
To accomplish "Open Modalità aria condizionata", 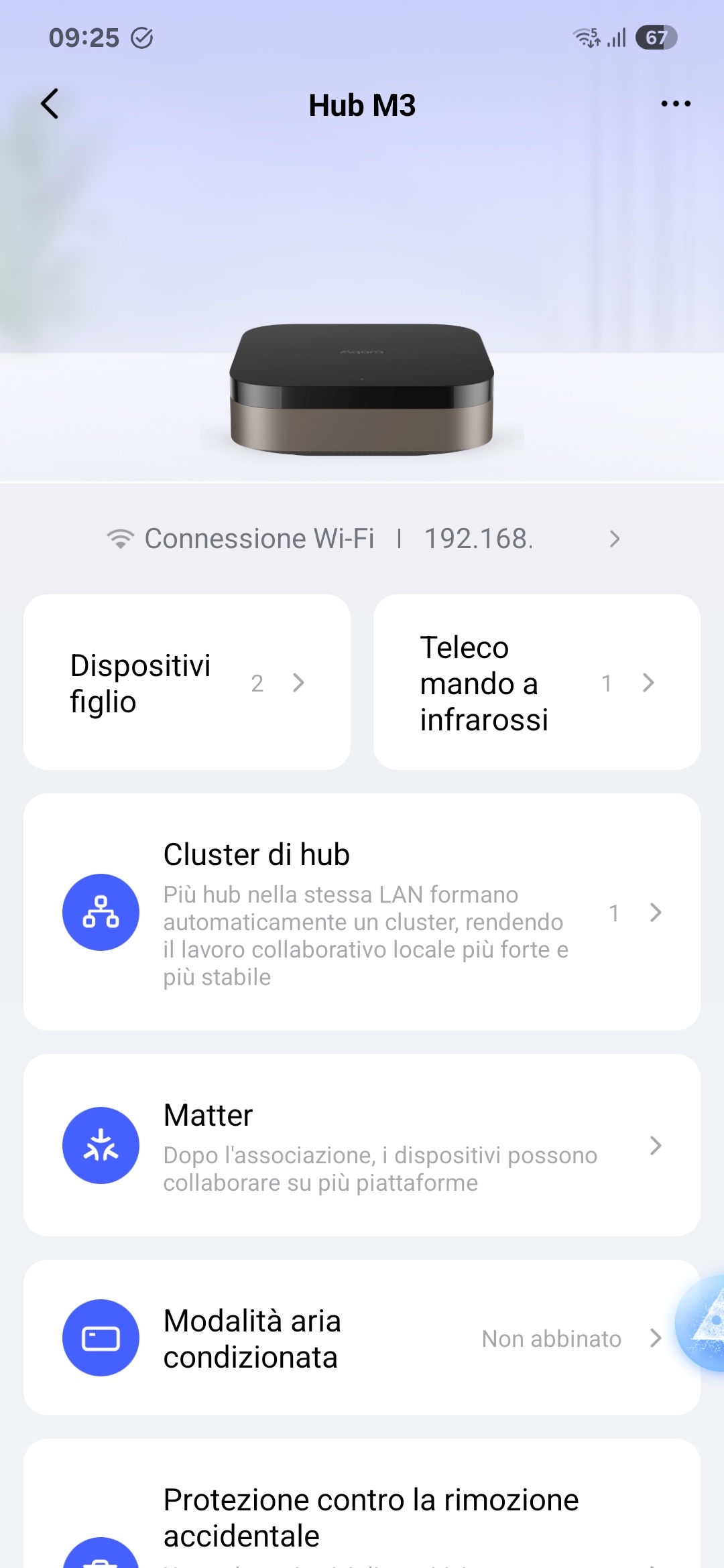I will [x=362, y=1338].
